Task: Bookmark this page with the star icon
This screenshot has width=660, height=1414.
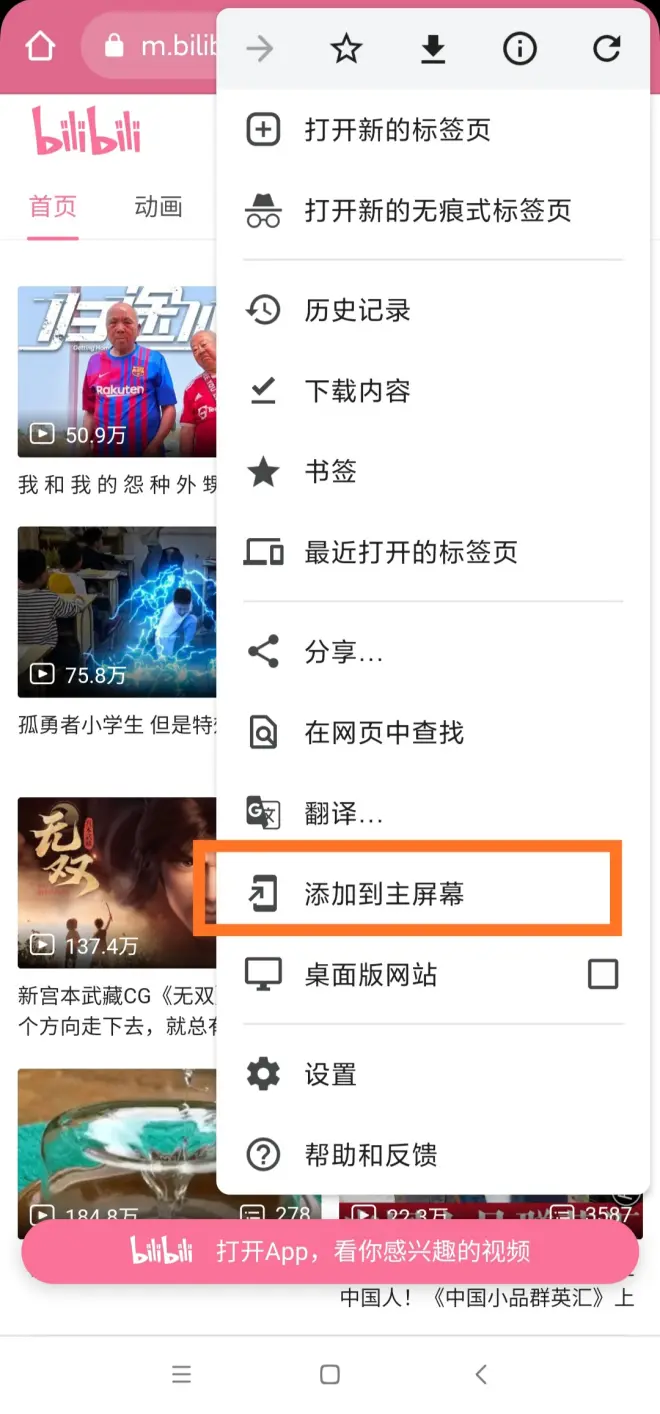Action: tap(346, 49)
